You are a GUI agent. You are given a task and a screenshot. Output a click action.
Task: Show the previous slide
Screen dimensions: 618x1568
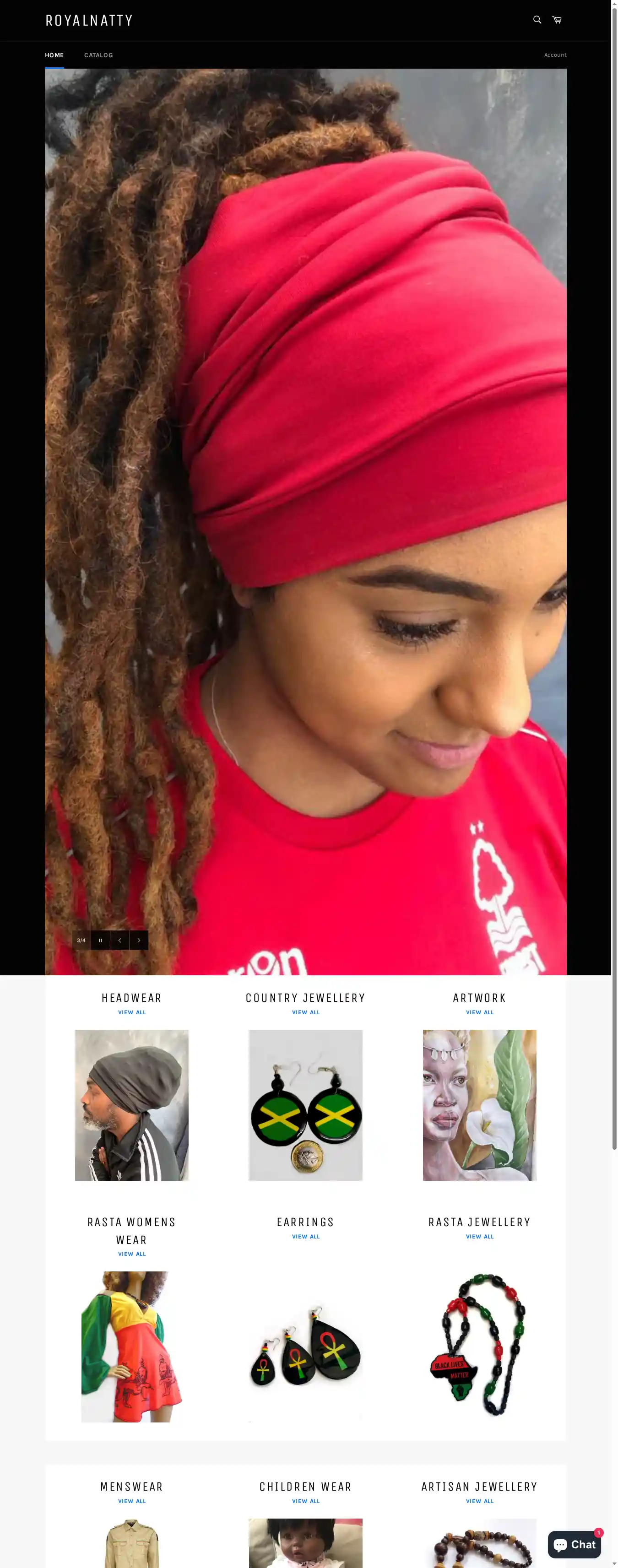click(x=119, y=940)
